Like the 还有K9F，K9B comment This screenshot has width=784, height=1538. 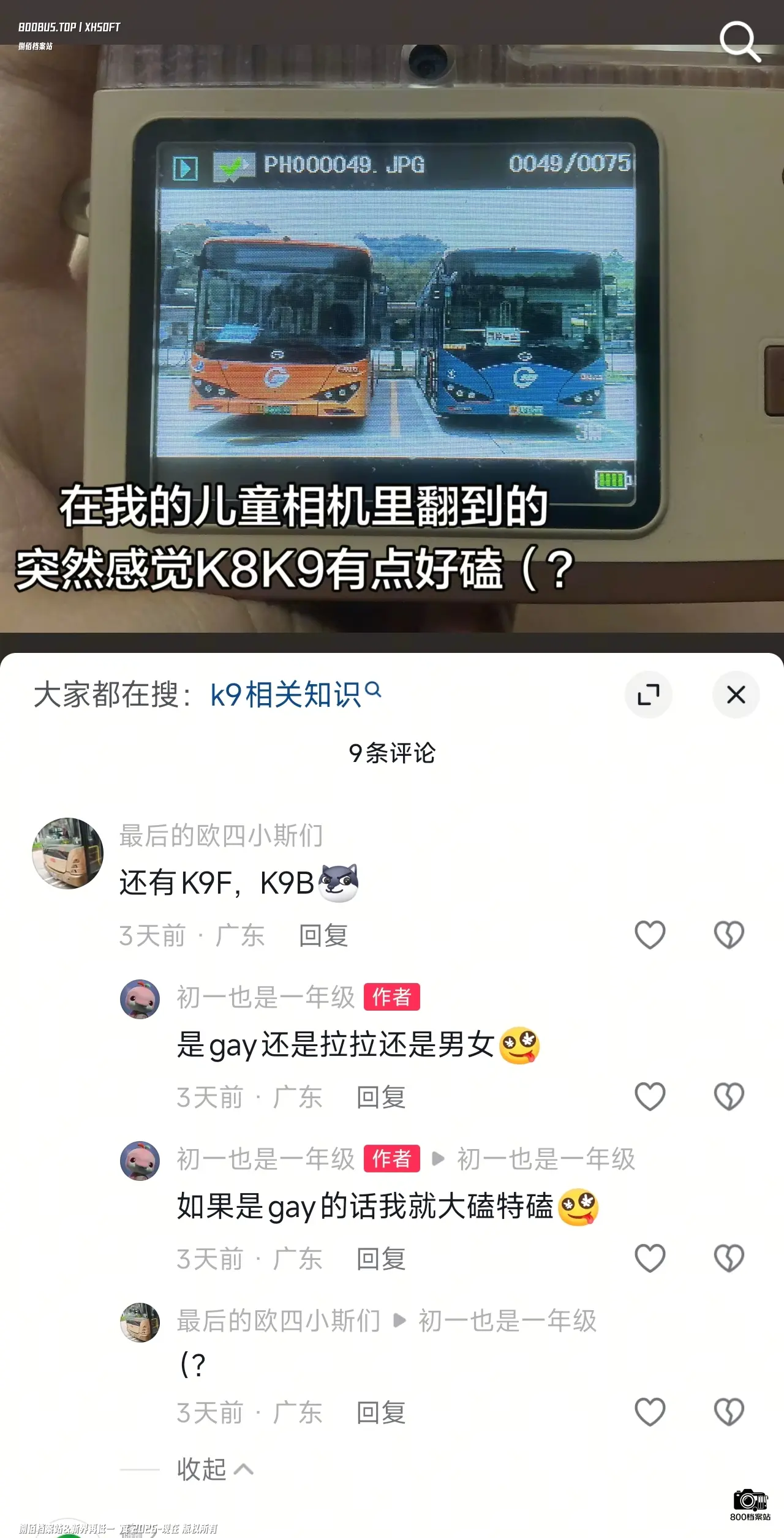click(650, 935)
